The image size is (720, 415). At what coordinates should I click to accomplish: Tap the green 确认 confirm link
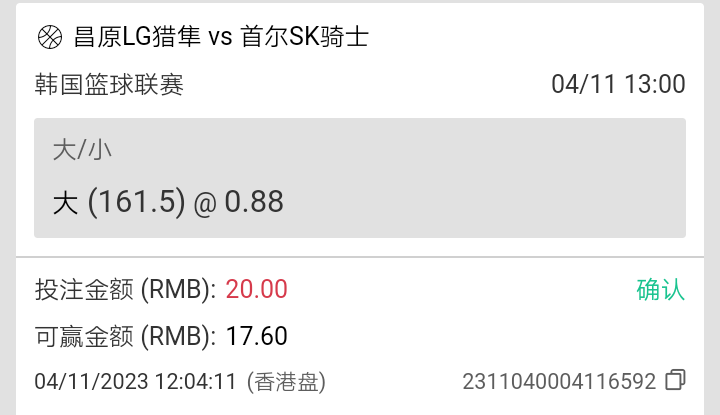tap(660, 290)
